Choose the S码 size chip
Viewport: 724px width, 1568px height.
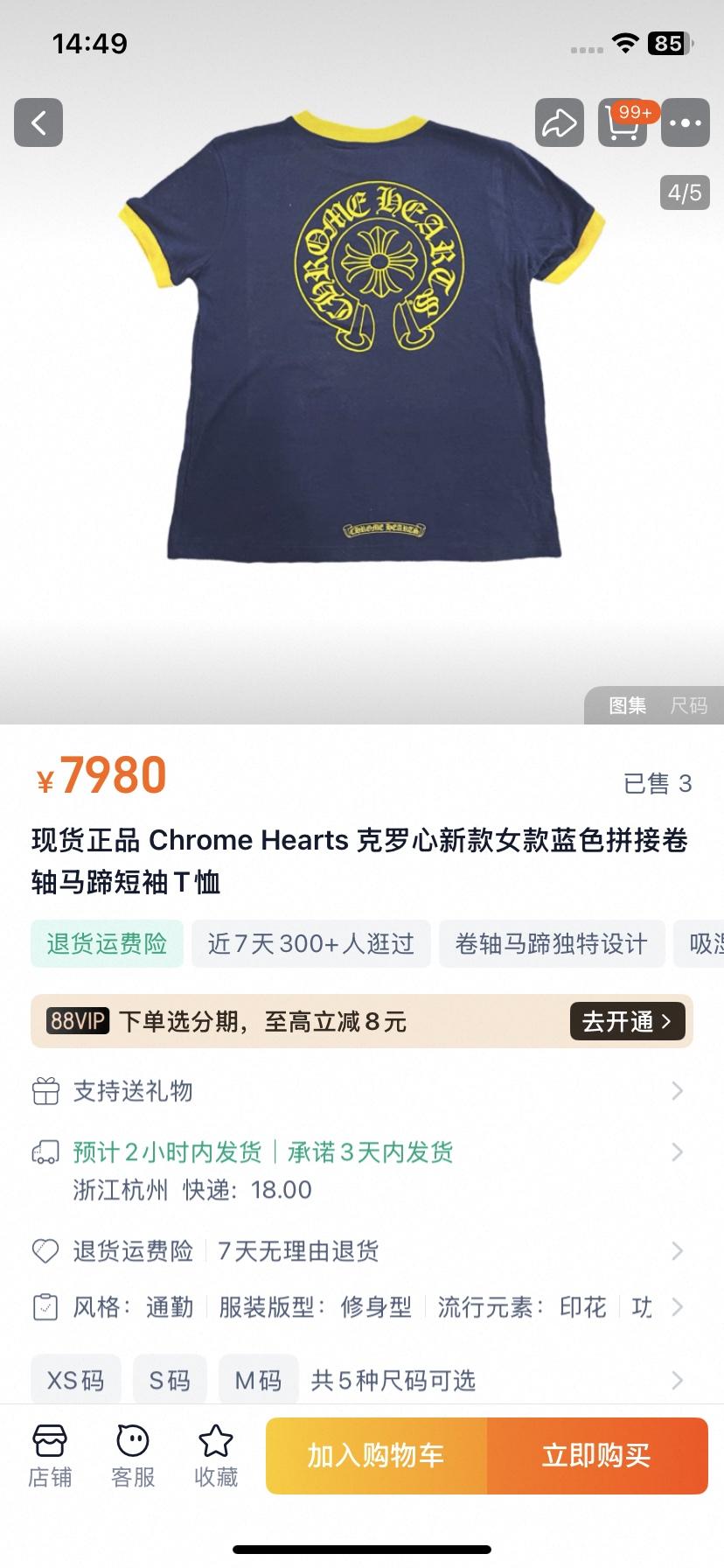pos(170,1381)
